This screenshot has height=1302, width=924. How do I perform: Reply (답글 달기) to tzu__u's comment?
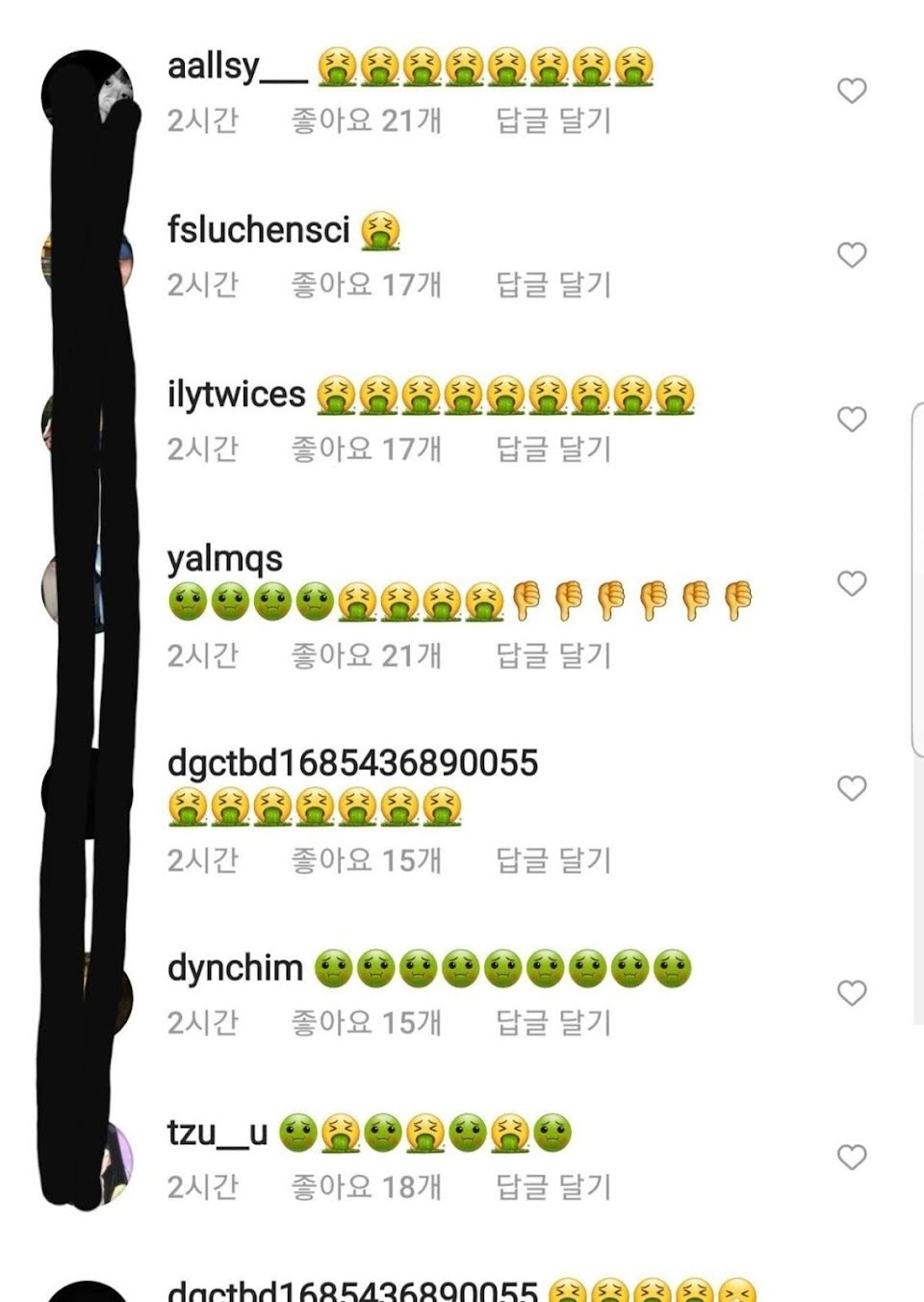click(x=553, y=1187)
